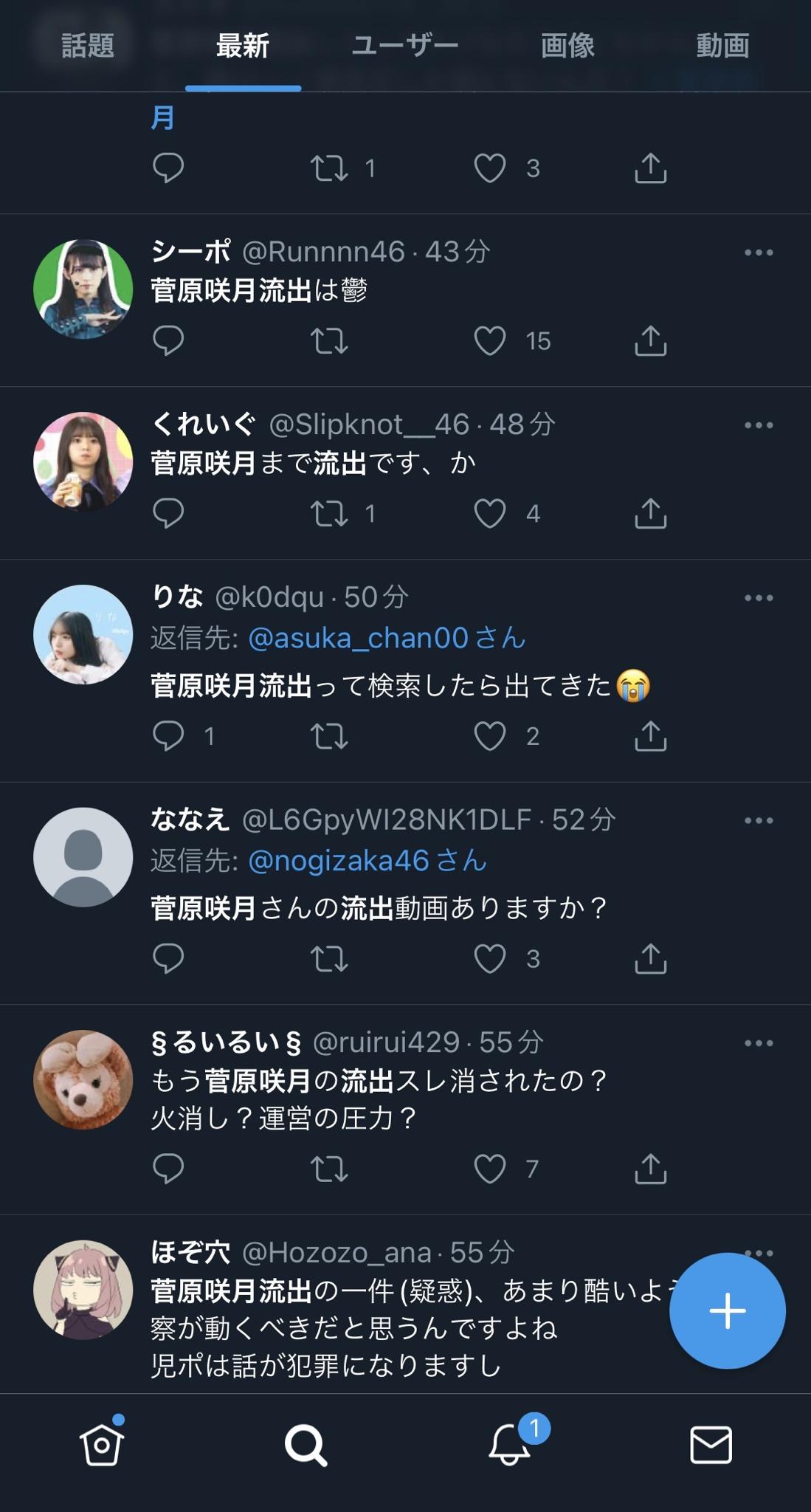The image size is (811, 1512).
Task: Open direct messages
Action: (711, 1444)
